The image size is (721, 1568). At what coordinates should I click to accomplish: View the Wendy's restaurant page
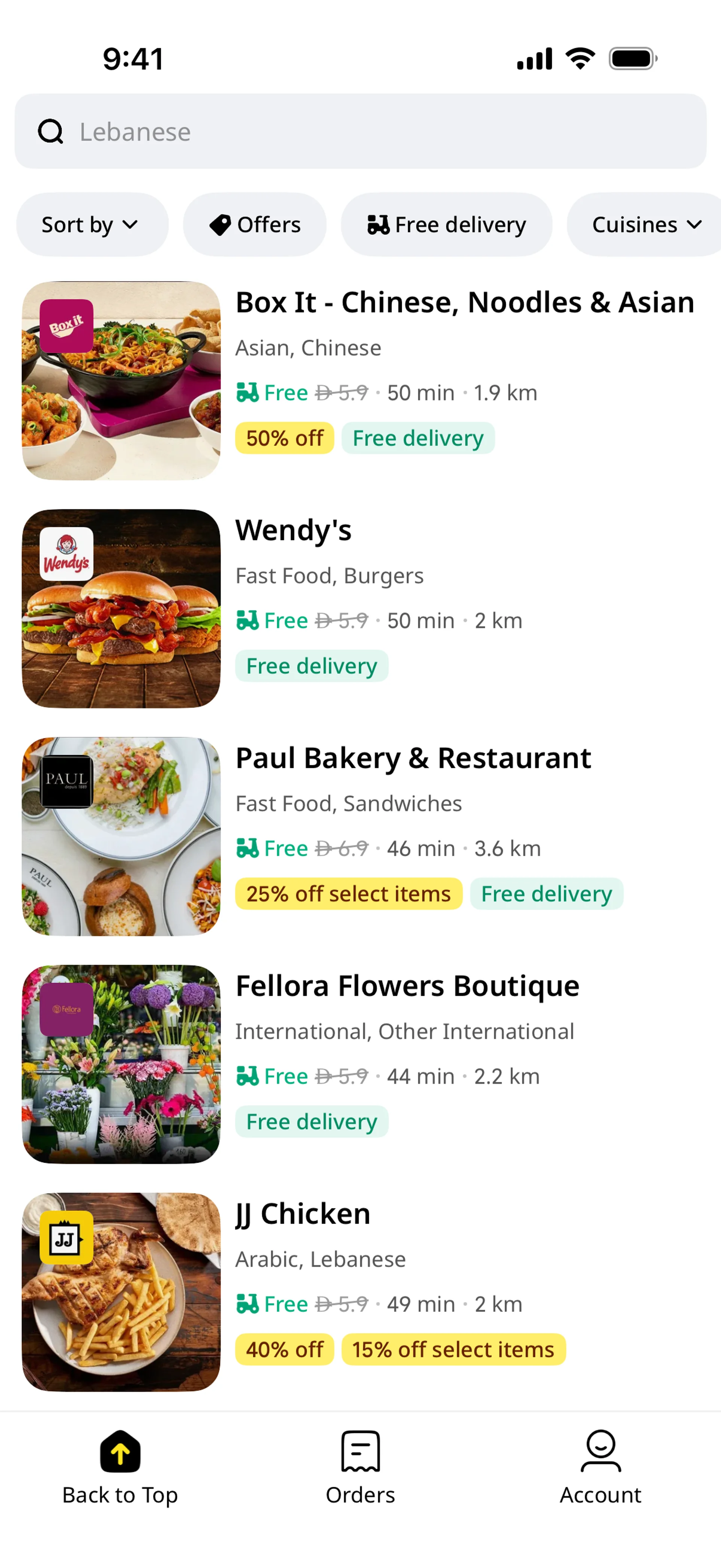click(x=293, y=530)
